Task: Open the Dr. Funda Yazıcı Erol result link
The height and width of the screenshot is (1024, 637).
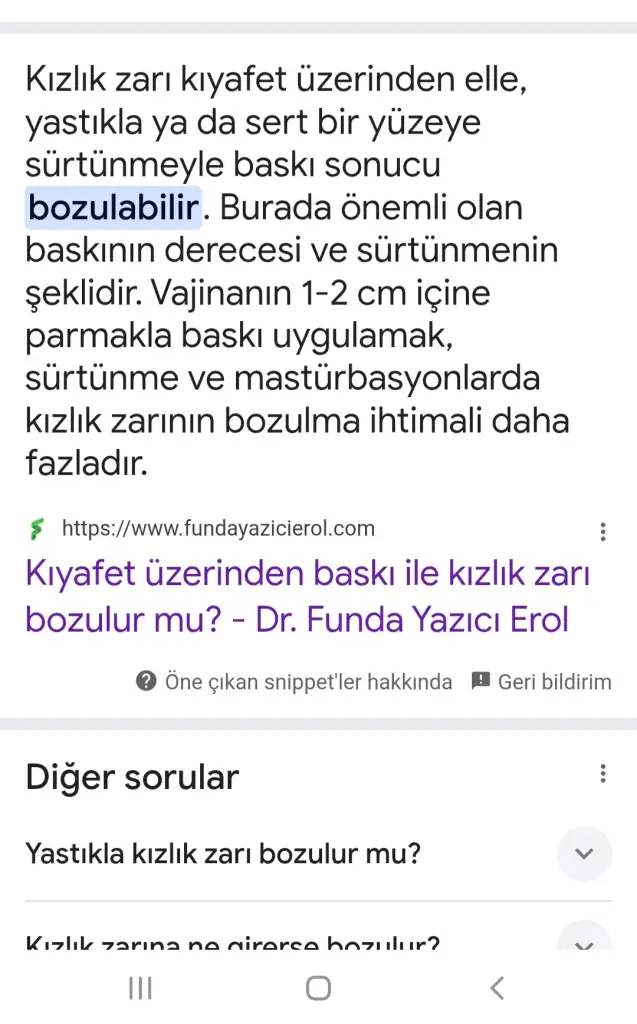Action: (x=307, y=597)
